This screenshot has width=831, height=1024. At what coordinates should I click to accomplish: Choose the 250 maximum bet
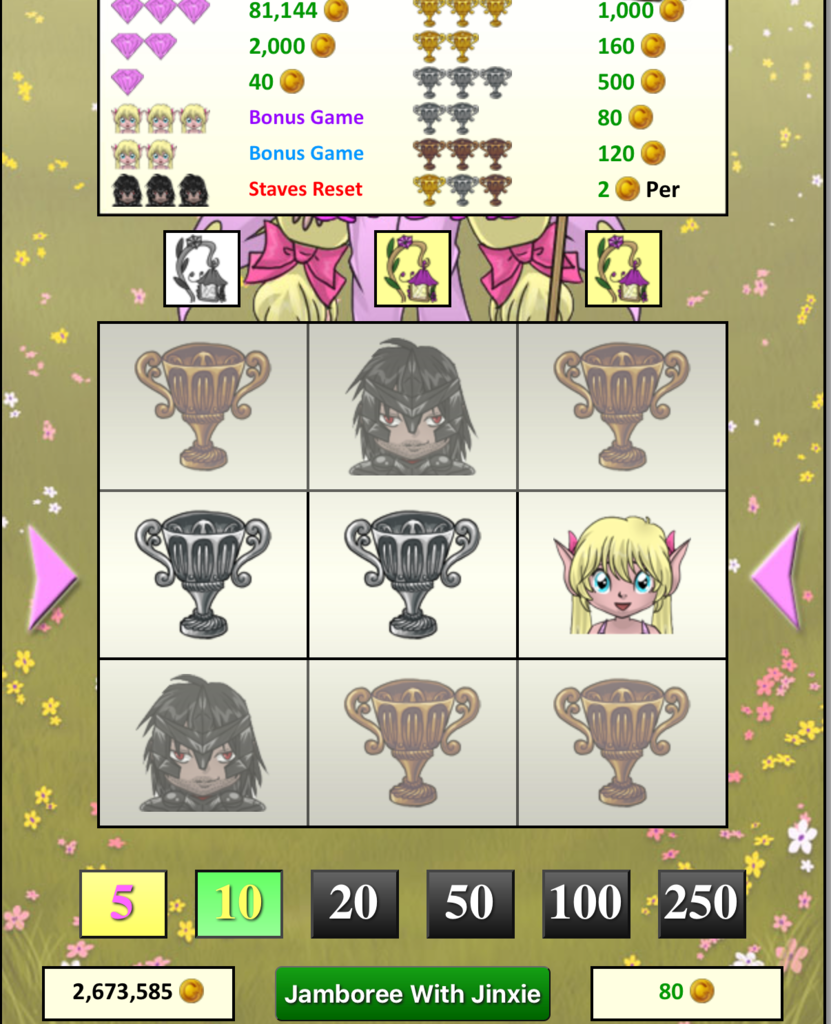coord(701,903)
